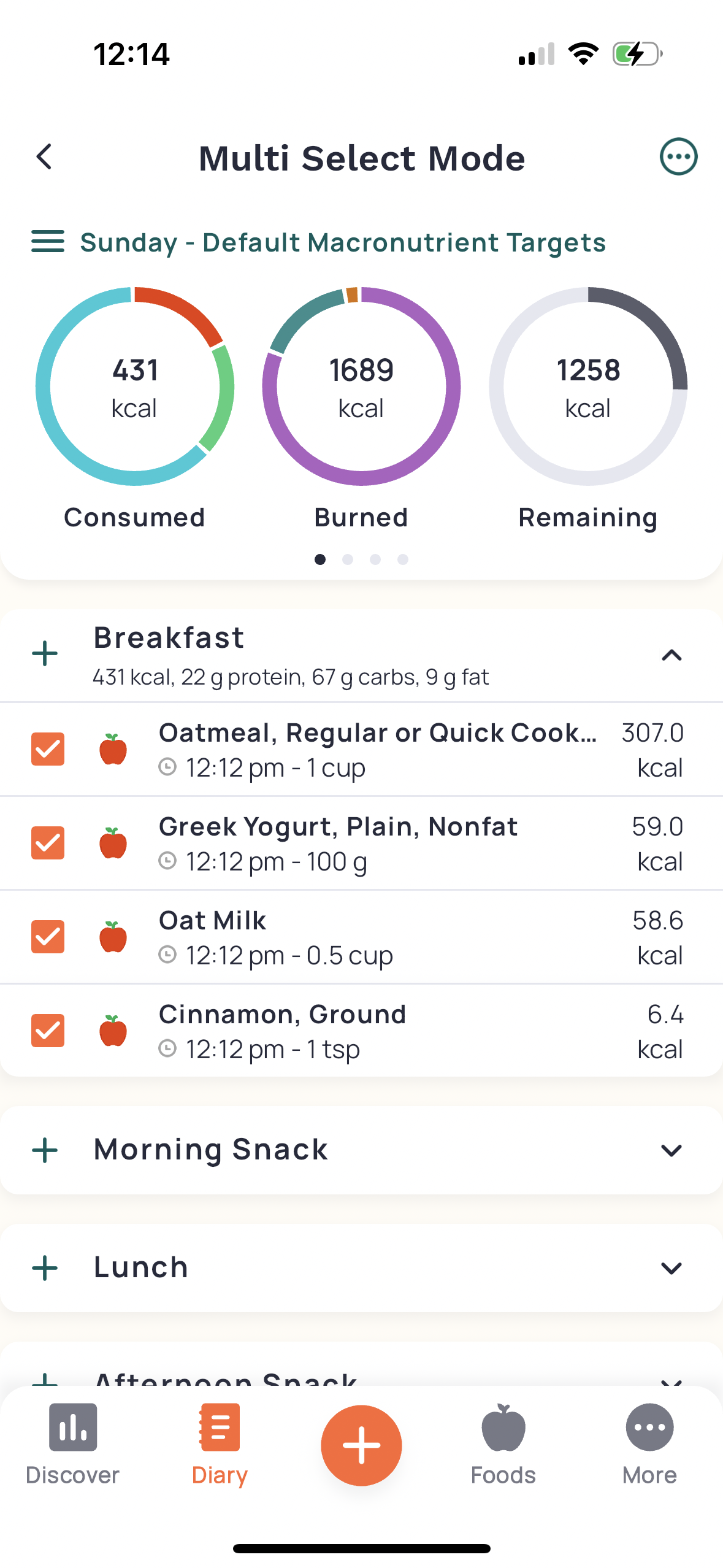Add a food to Breakfast with the plus
Image resolution: width=723 pixels, height=1568 pixels.
click(44, 653)
